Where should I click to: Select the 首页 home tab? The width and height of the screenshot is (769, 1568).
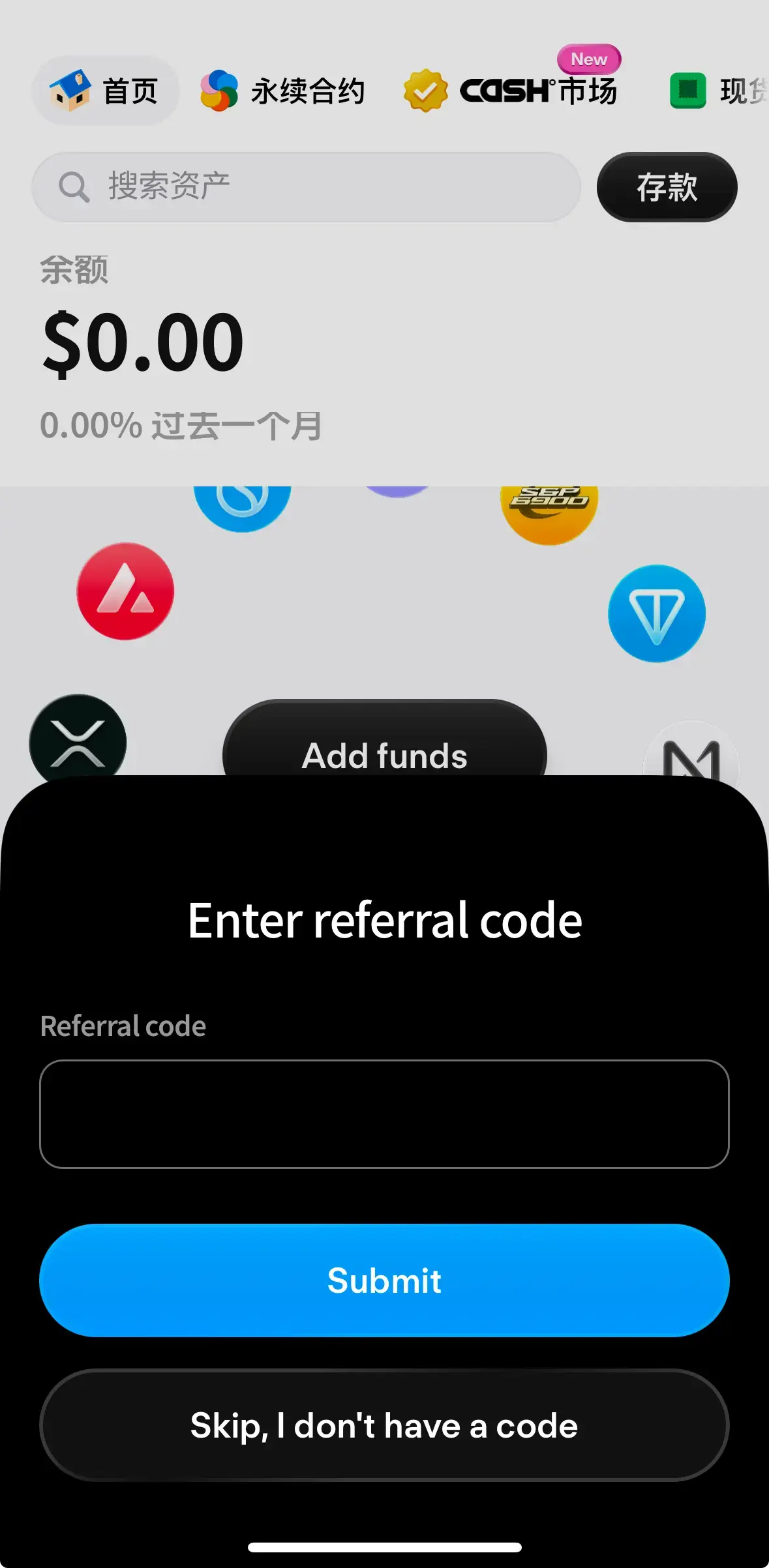click(106, 91)
